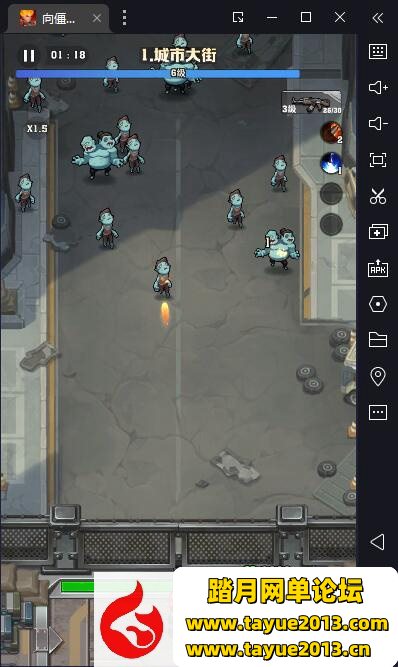Close the emulator window
The height and width of the screenshot is (667, 398).
click(340, 17)
